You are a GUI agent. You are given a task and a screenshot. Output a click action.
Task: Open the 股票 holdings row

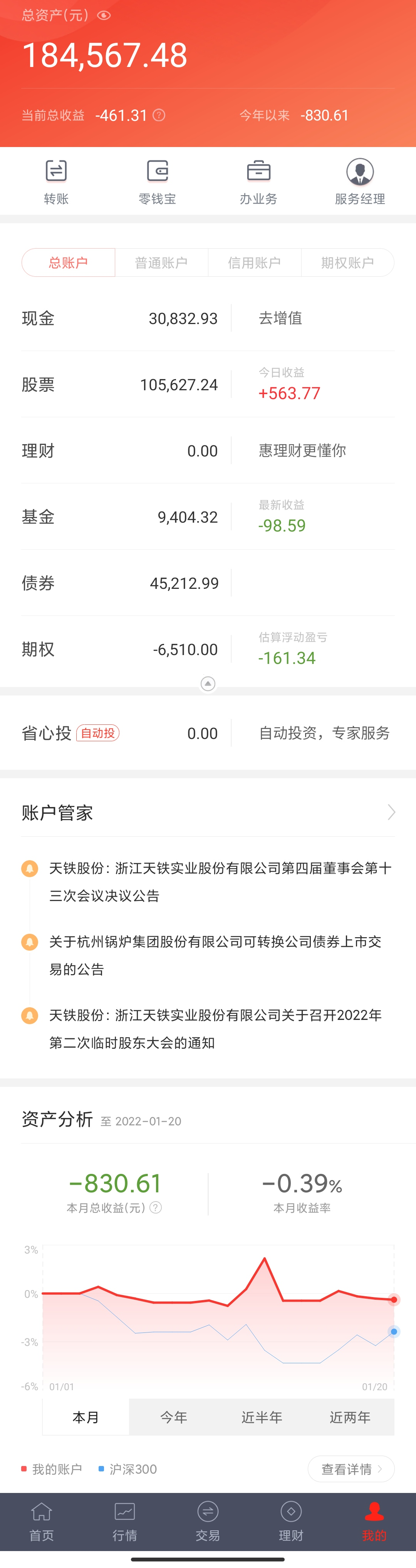click(122, 385)
